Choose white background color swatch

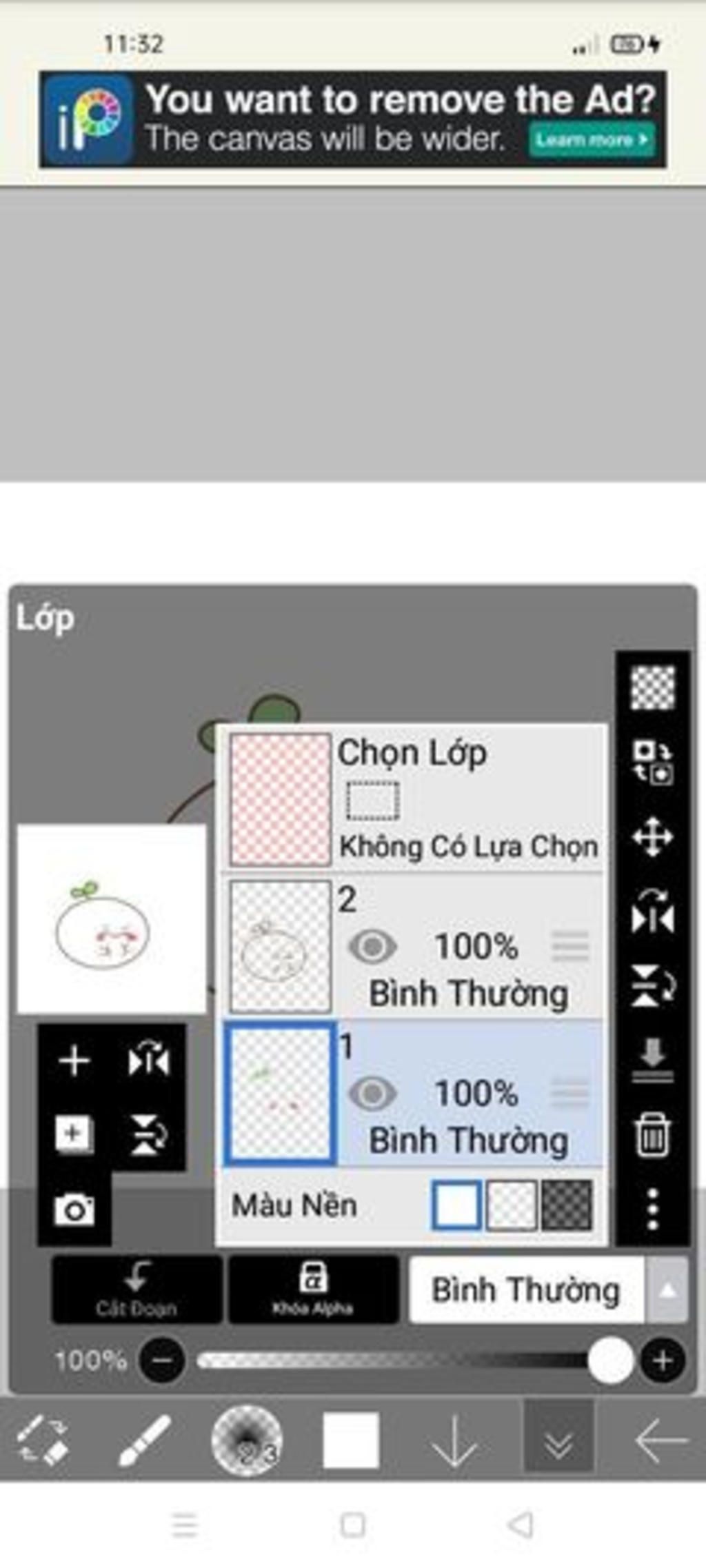(x=456, y=1205)
